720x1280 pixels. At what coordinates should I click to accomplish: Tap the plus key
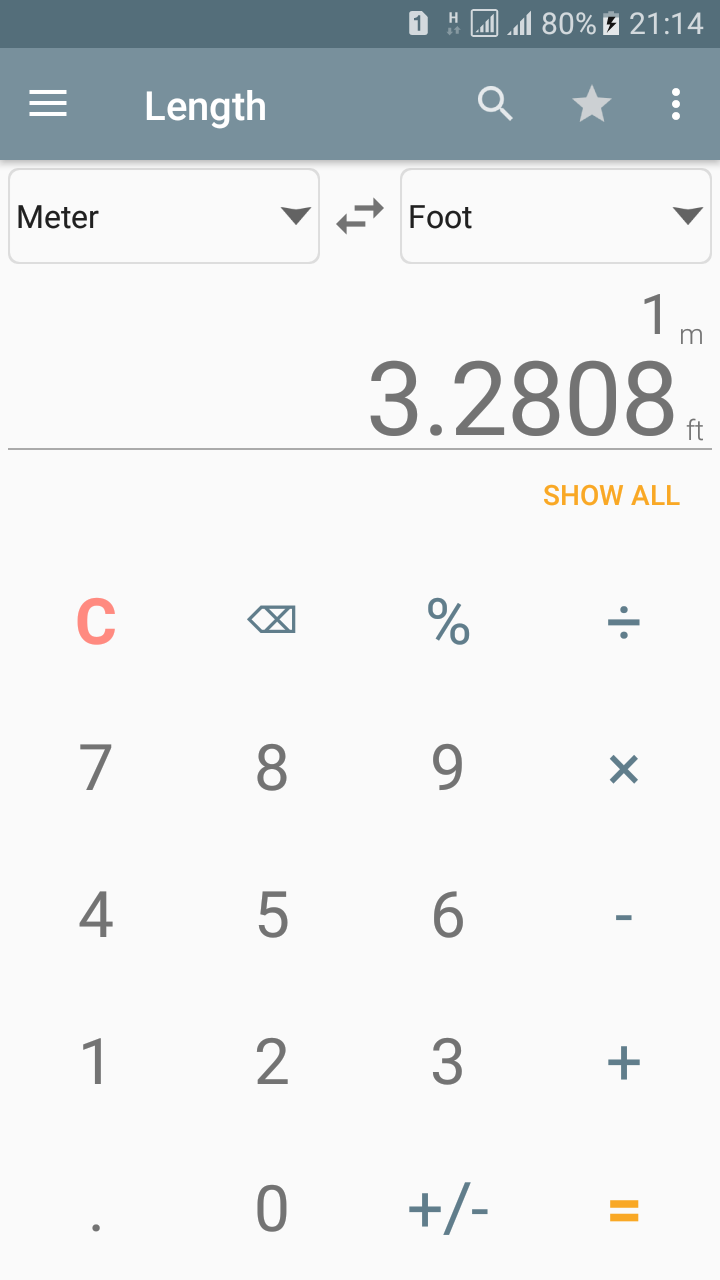click(x=623, y=1062)
